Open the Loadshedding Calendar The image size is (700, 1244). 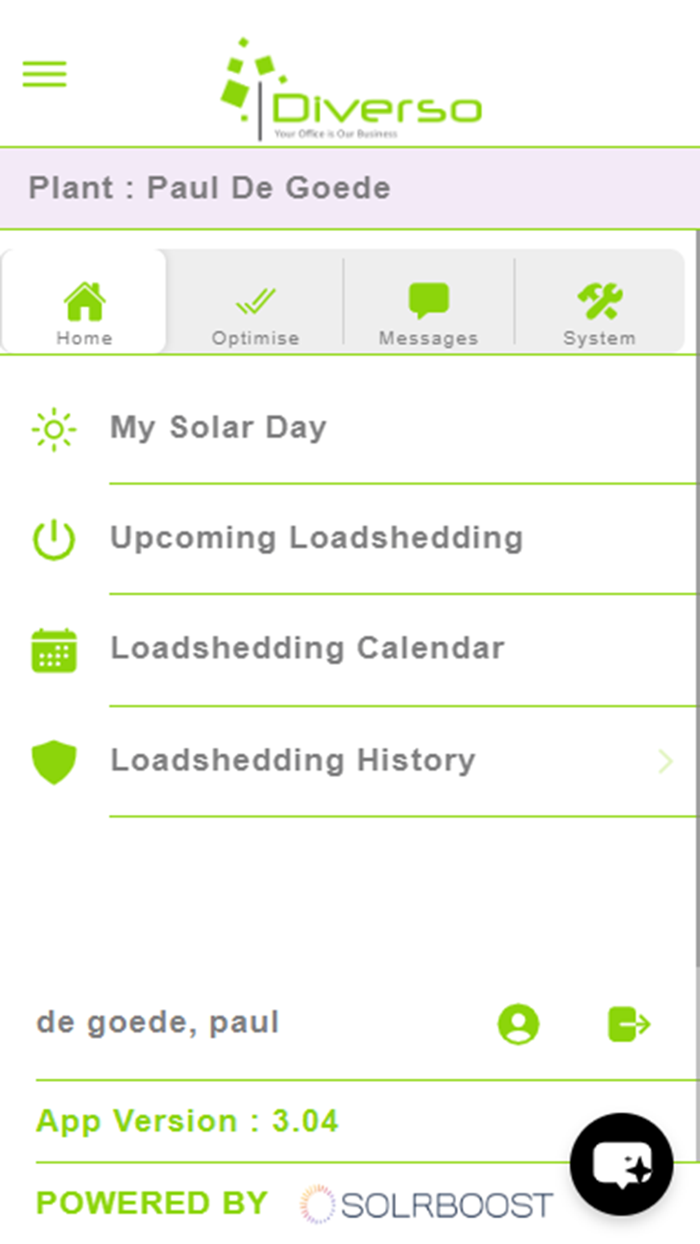[307, 648]
